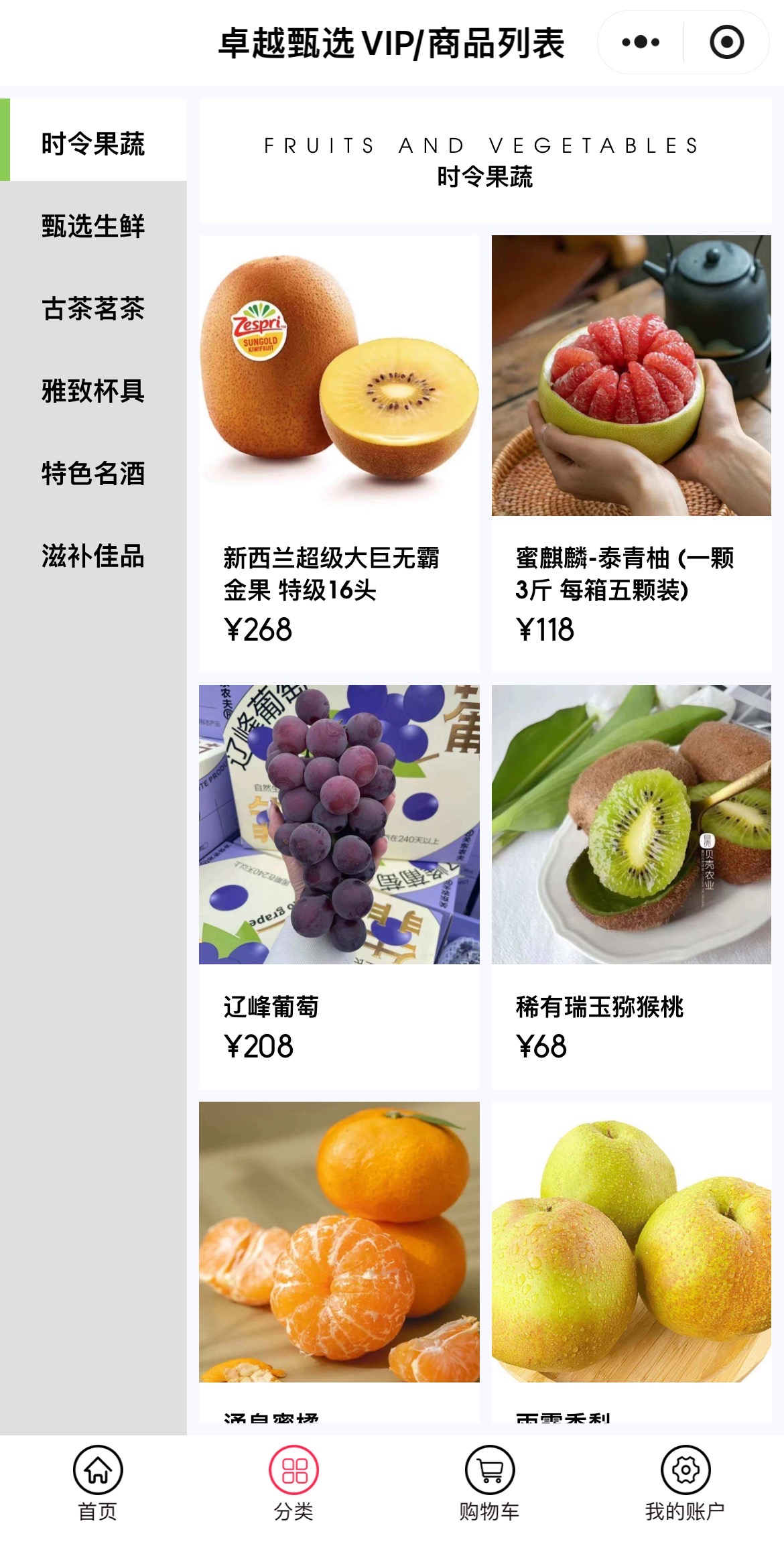Tap the 稀有瑞玉猕猴桃 product card
This screenshot has width=784, height=1548.
click(631, 886)
